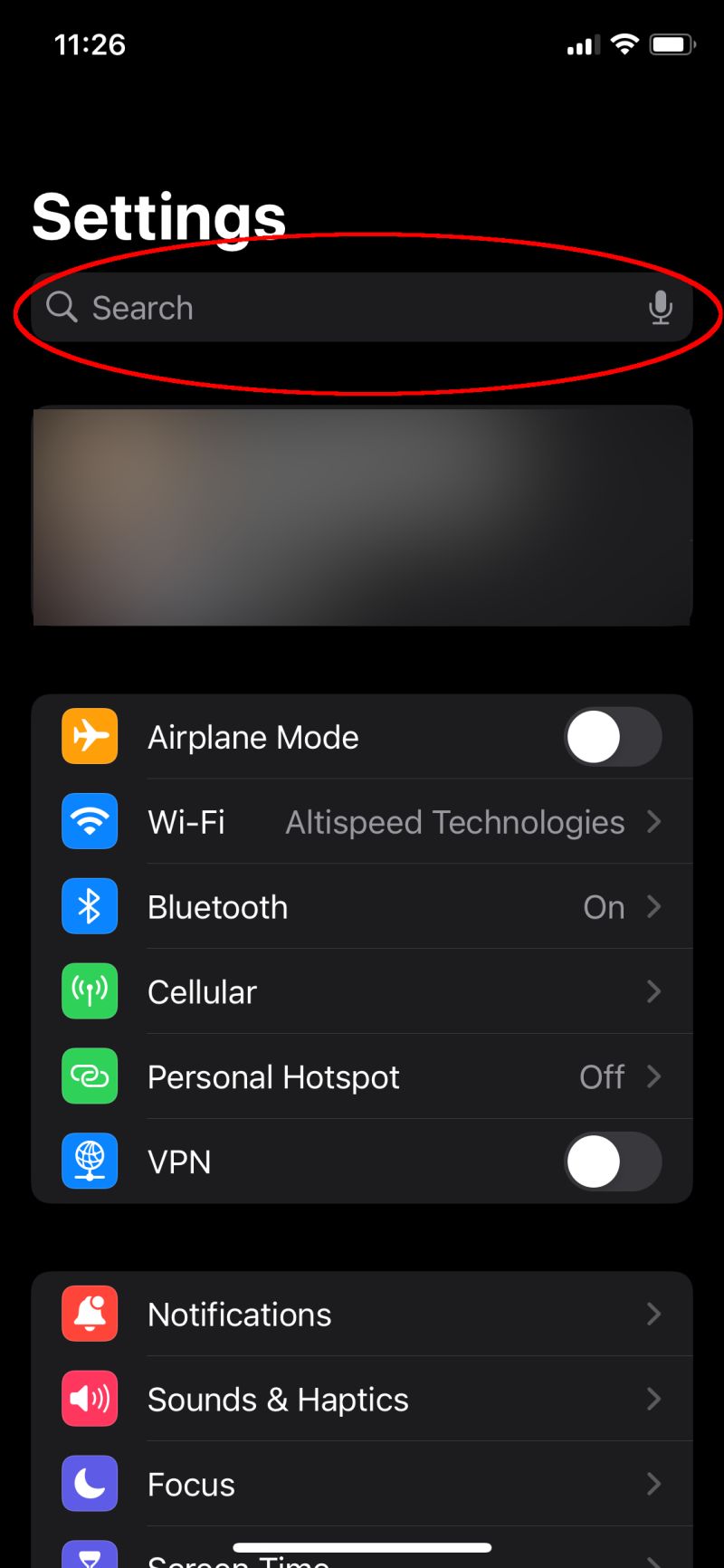The width and height of the screenshot is (724, 1568).
Task: Expand the Wi-Fi settings chevron
Action: point(654,821)
